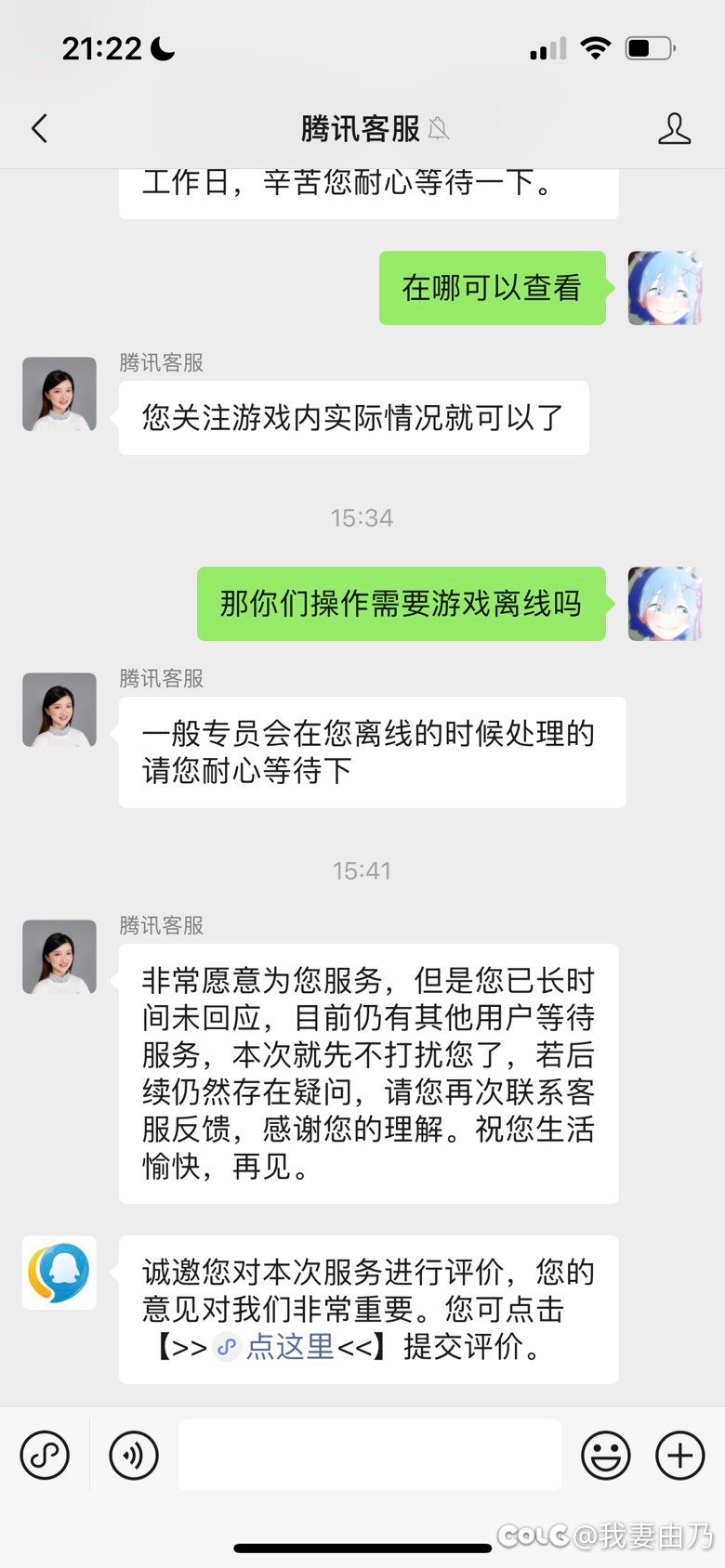Viewport: 725px width, 1568px height.
Task: Open my avatar next to 在哪可以查看
Action: click(665, 288)
